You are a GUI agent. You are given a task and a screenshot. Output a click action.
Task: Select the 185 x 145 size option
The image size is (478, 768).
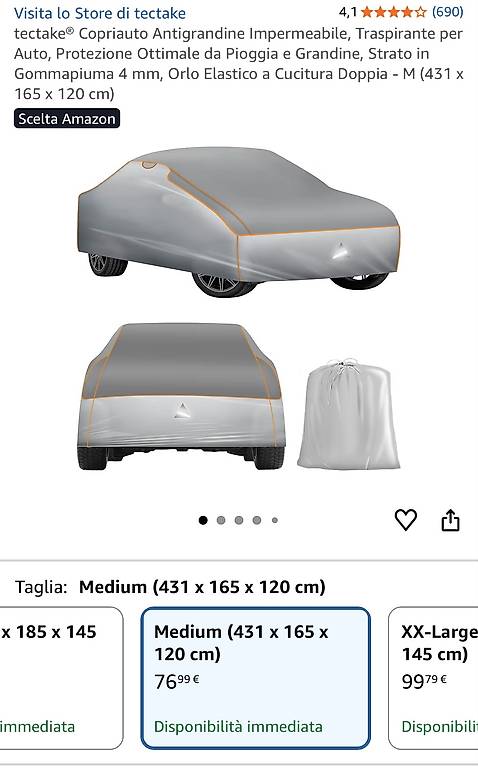(61, 678)
